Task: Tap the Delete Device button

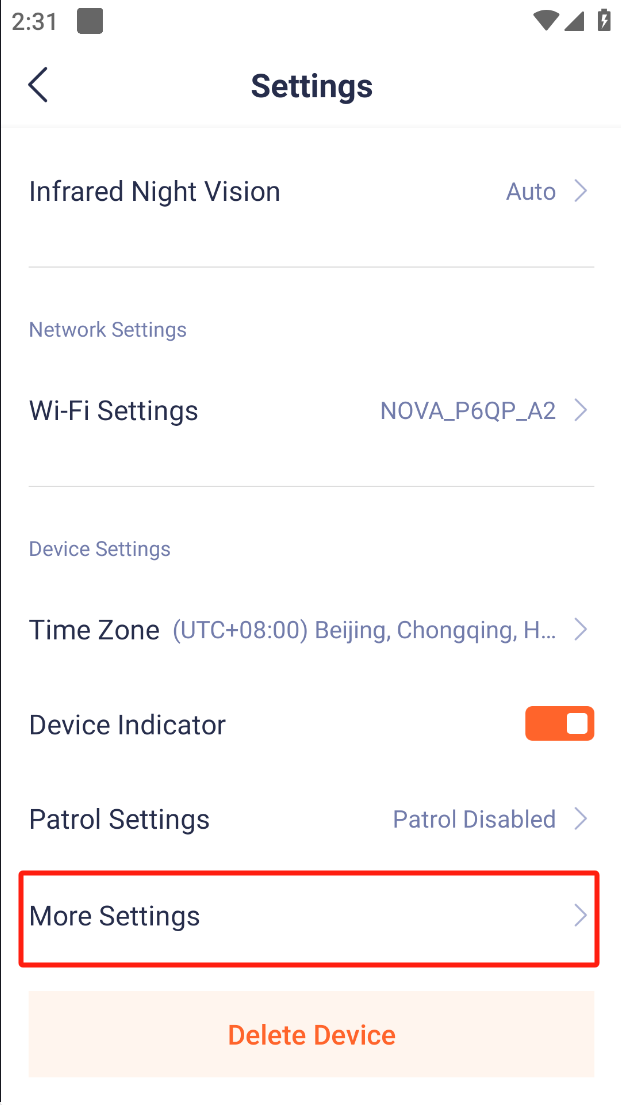Action: [311, 1035]
